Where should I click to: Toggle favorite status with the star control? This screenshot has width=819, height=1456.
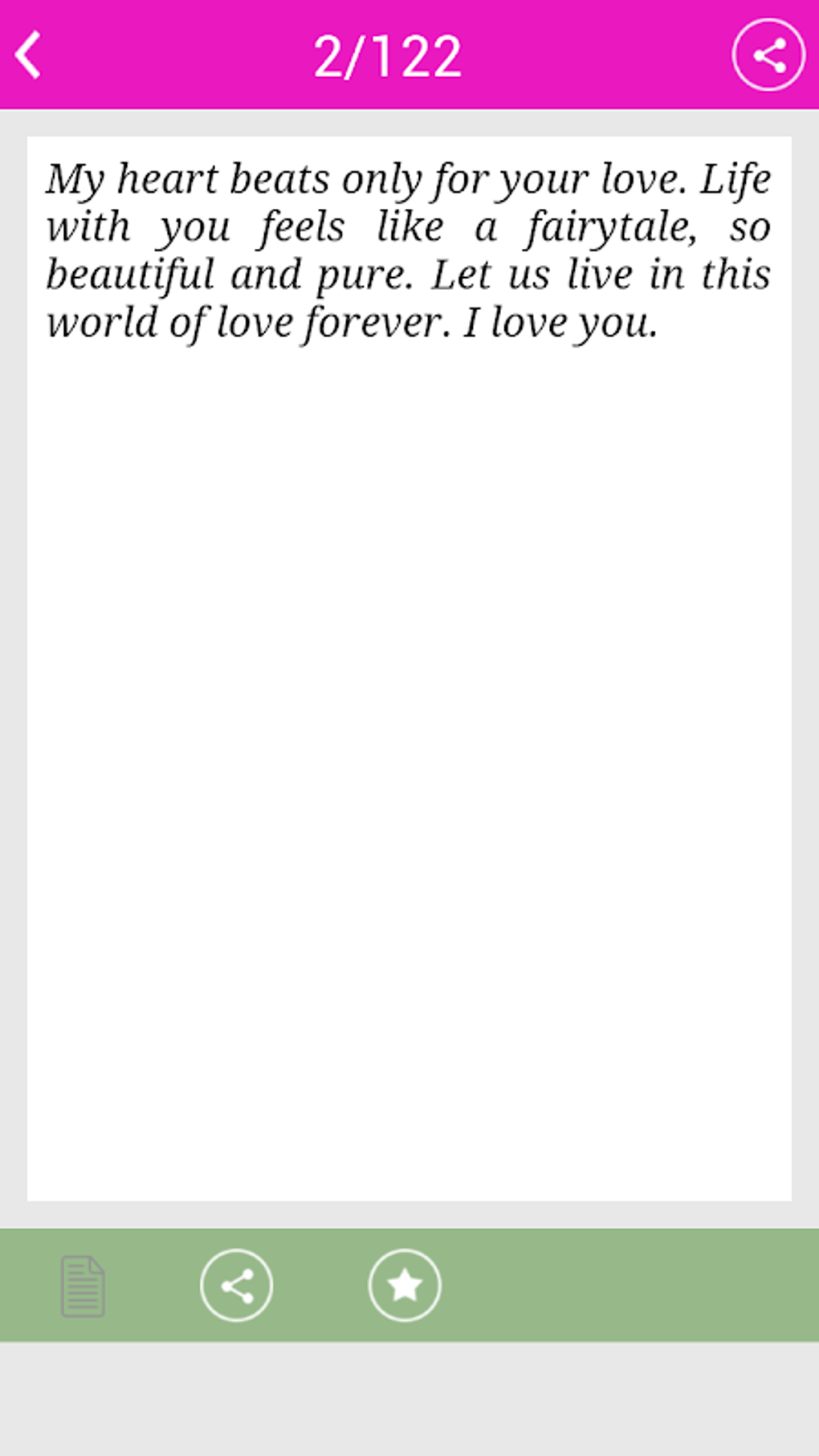(x=405, y=1285)
